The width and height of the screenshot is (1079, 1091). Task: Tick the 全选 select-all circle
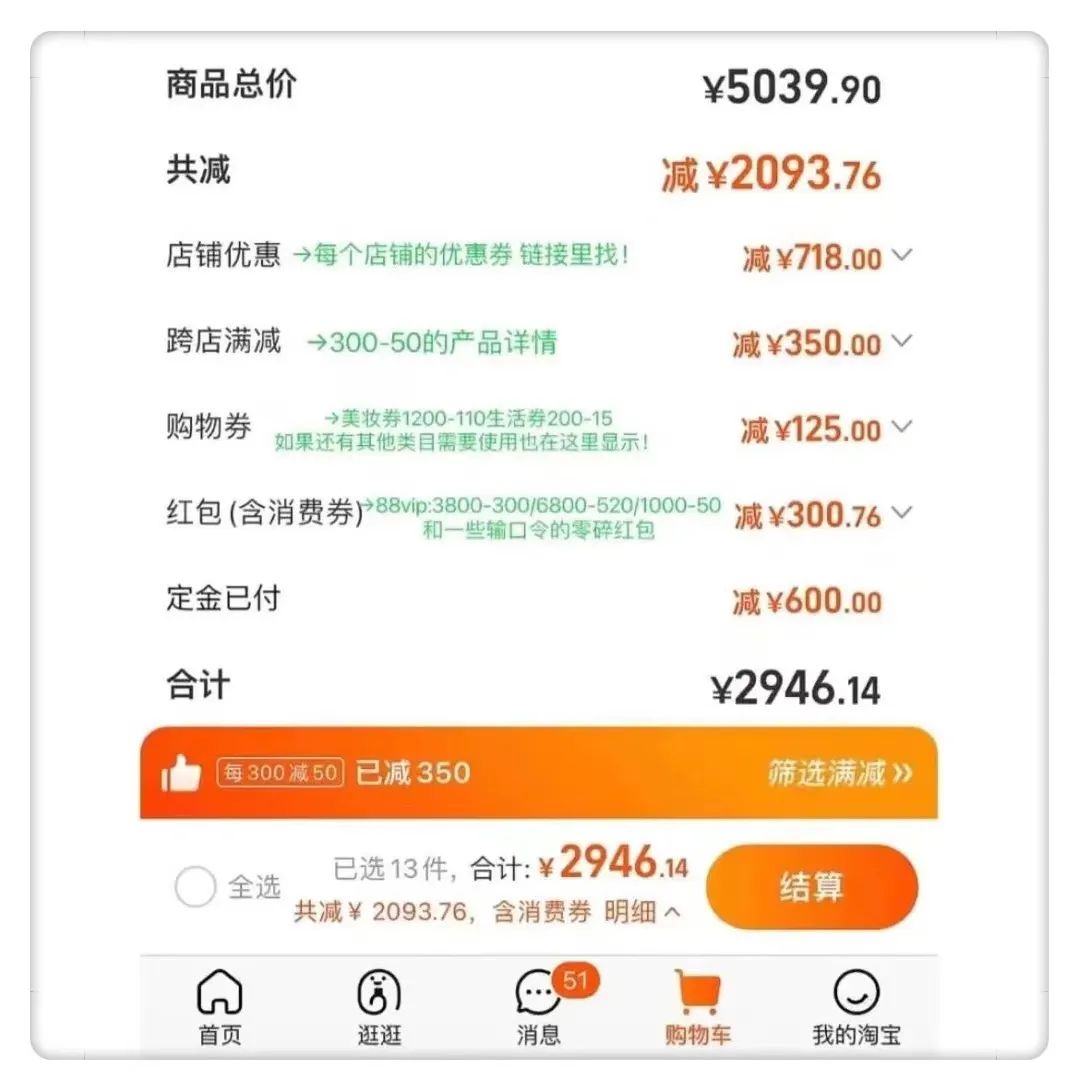(x=195, y=886)
